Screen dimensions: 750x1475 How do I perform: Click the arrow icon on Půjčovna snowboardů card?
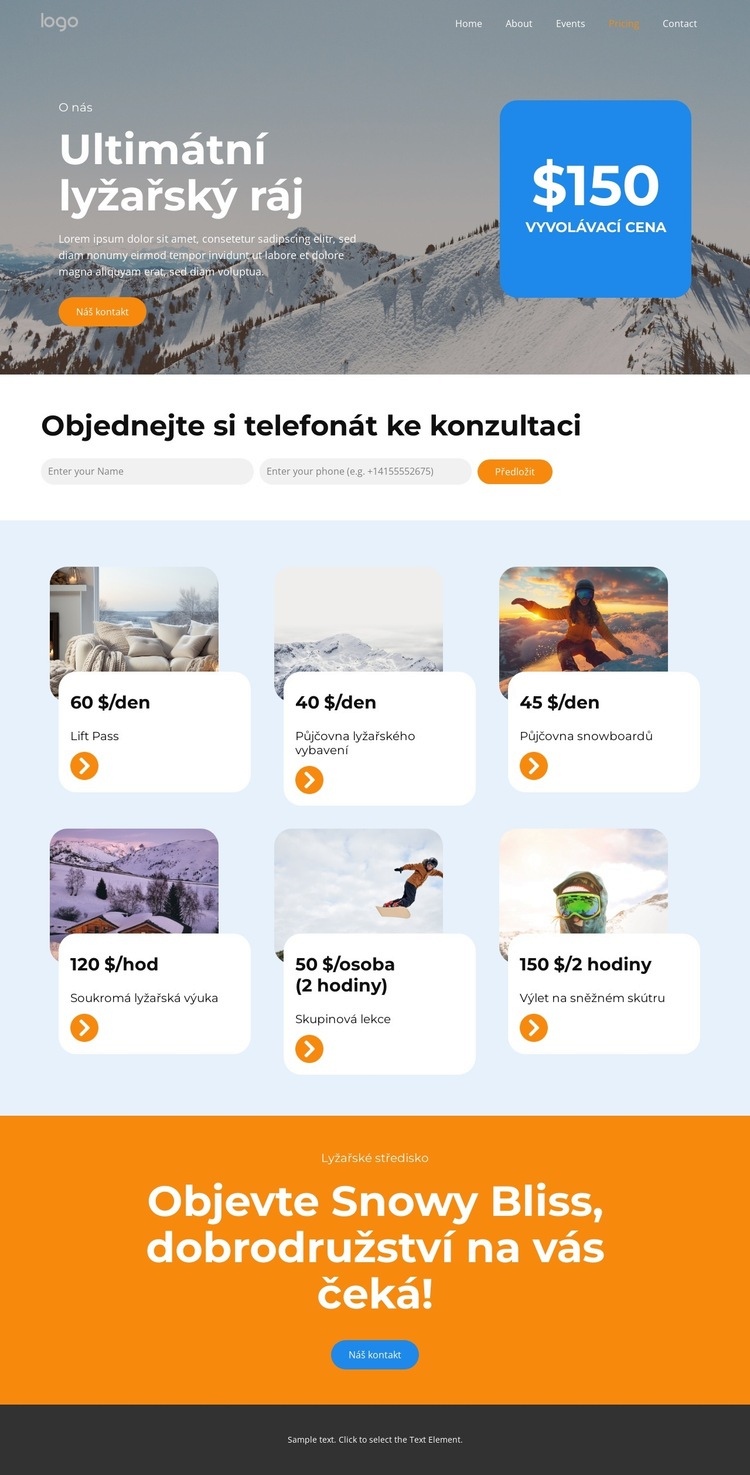[534, 765]
